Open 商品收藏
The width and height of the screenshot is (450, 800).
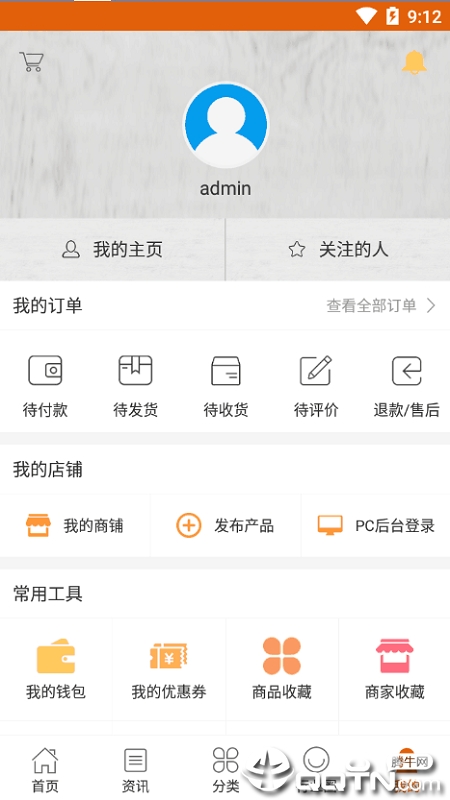(x=282, y=669)
